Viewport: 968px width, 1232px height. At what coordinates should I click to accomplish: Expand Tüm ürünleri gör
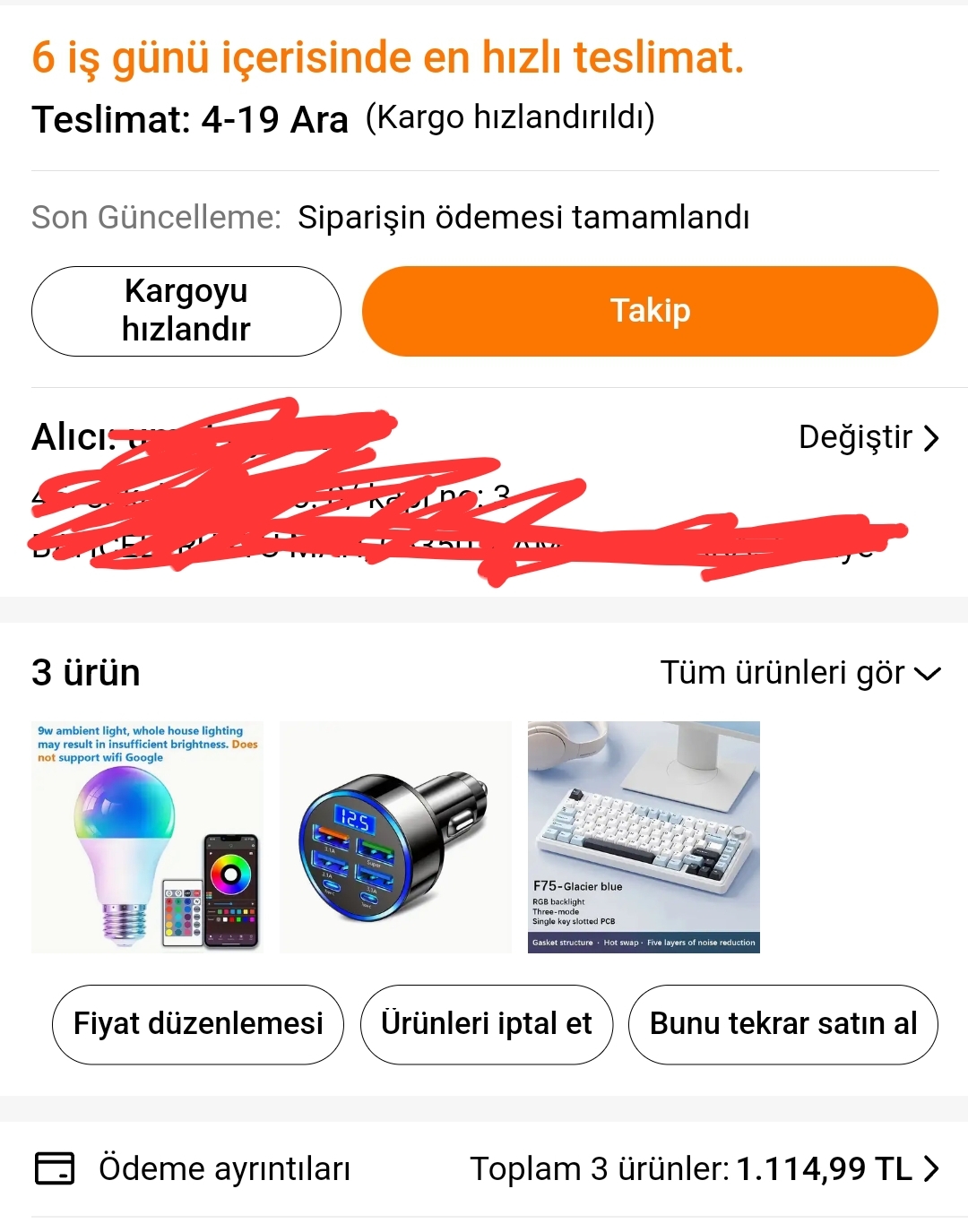(x=799, y=673)
